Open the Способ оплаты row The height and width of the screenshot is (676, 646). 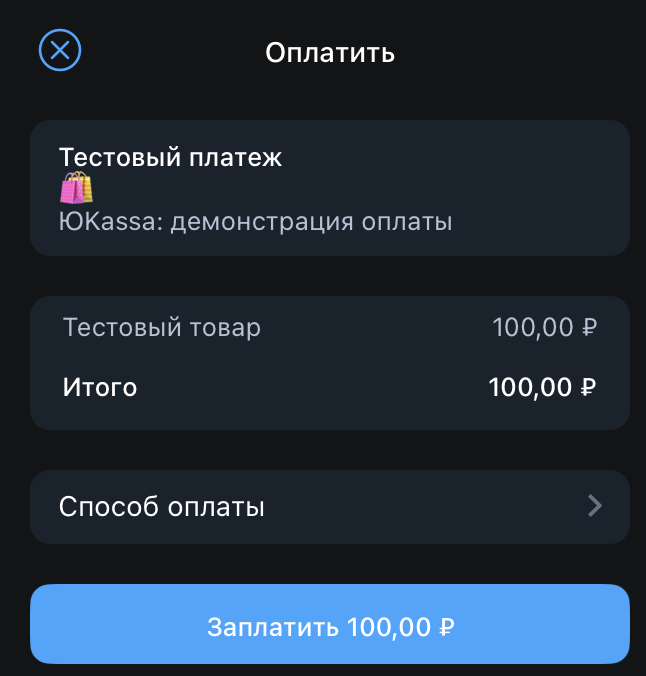click(329, 507)
